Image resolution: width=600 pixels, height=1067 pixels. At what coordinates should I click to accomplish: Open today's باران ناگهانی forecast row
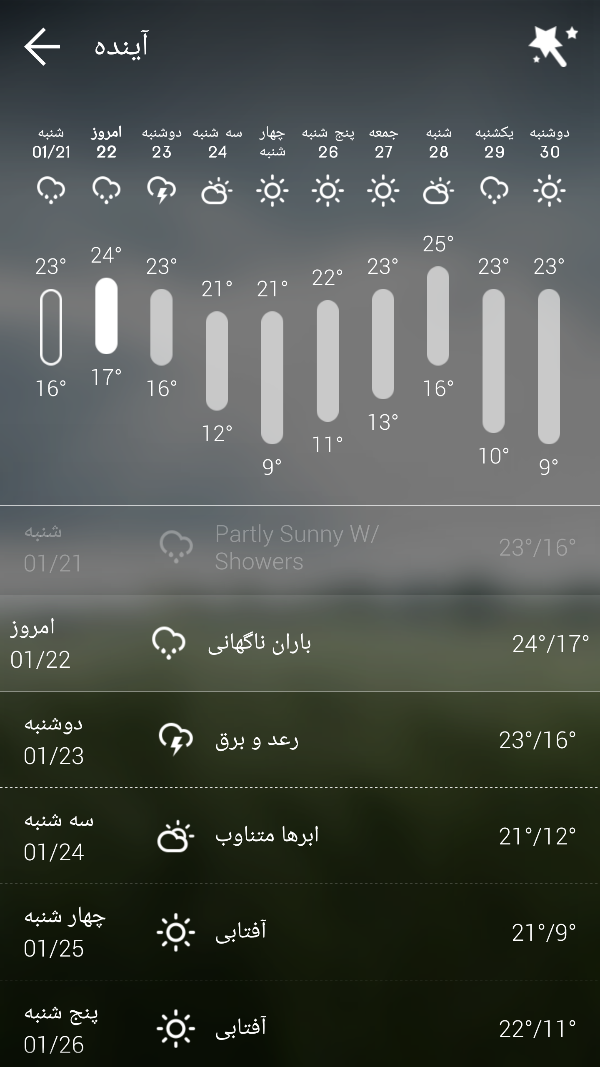(x=300, y=643)
